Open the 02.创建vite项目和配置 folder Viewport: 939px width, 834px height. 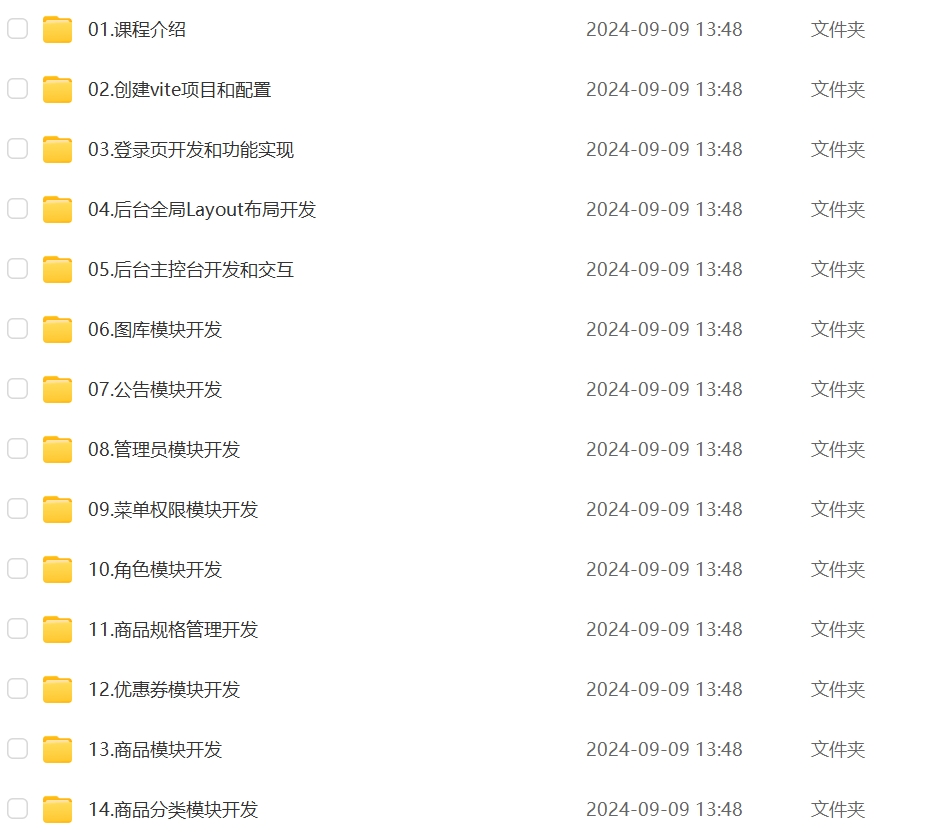179,90
